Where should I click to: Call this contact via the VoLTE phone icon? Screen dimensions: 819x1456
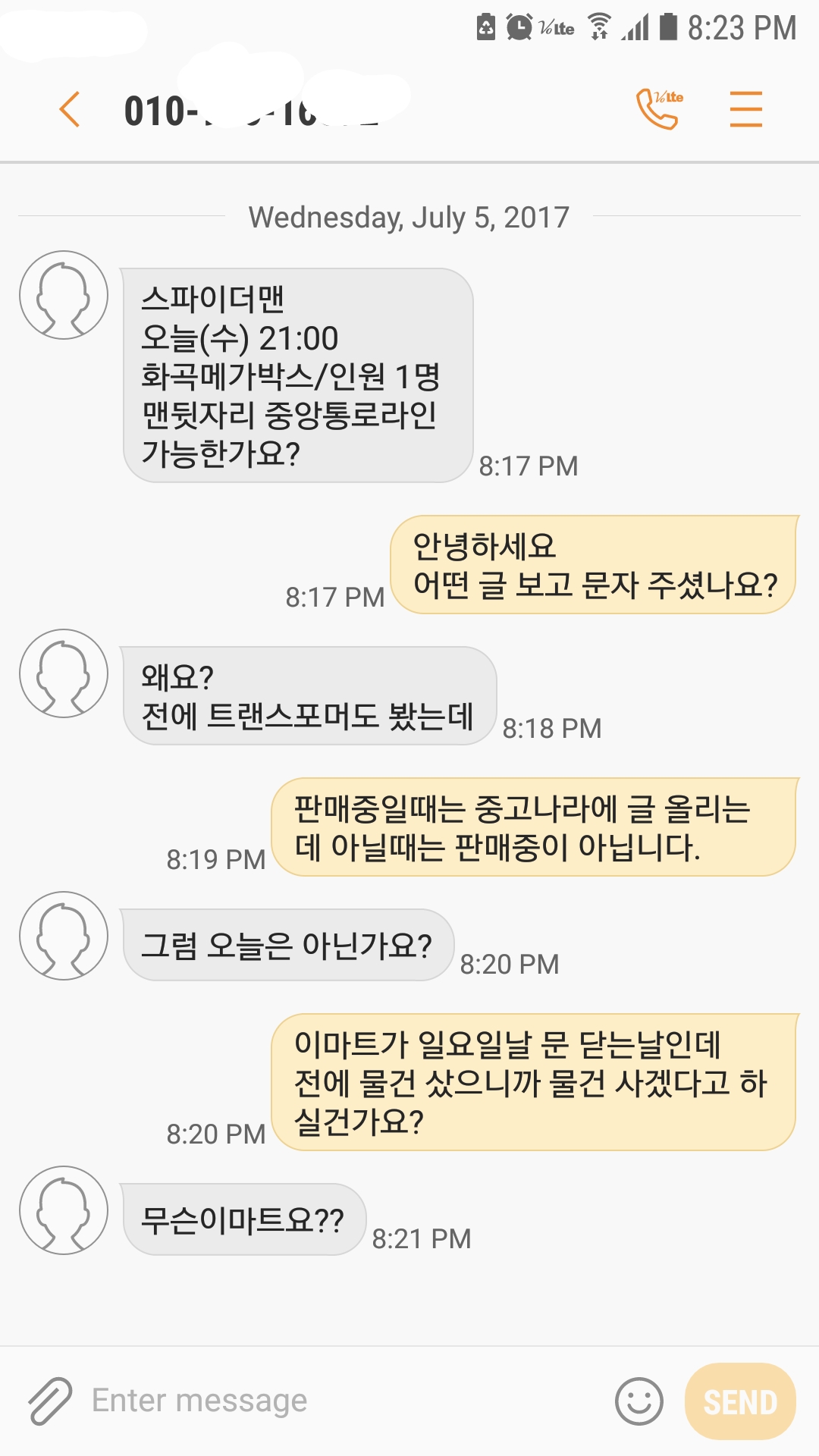pos(657,109)
